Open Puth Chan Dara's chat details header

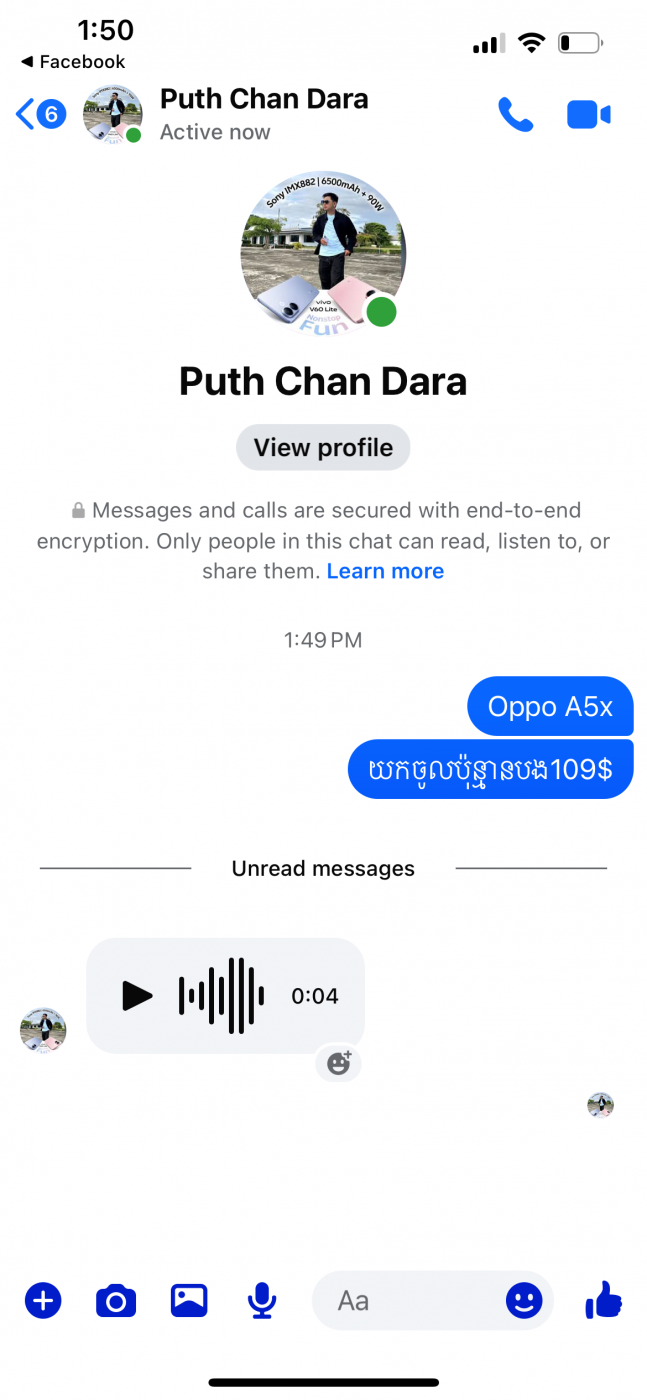264,114
